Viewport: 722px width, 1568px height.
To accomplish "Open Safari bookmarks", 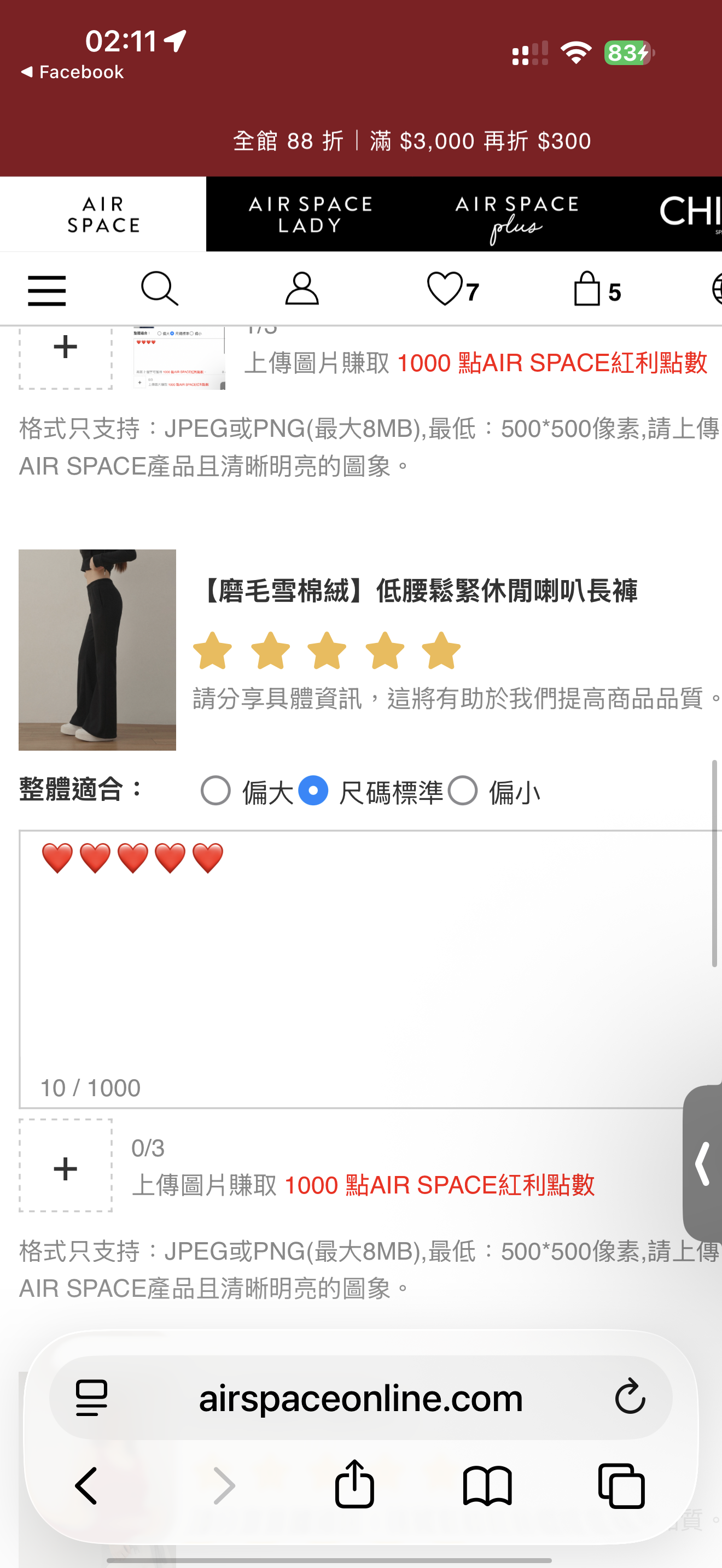I will (487, 1485).
